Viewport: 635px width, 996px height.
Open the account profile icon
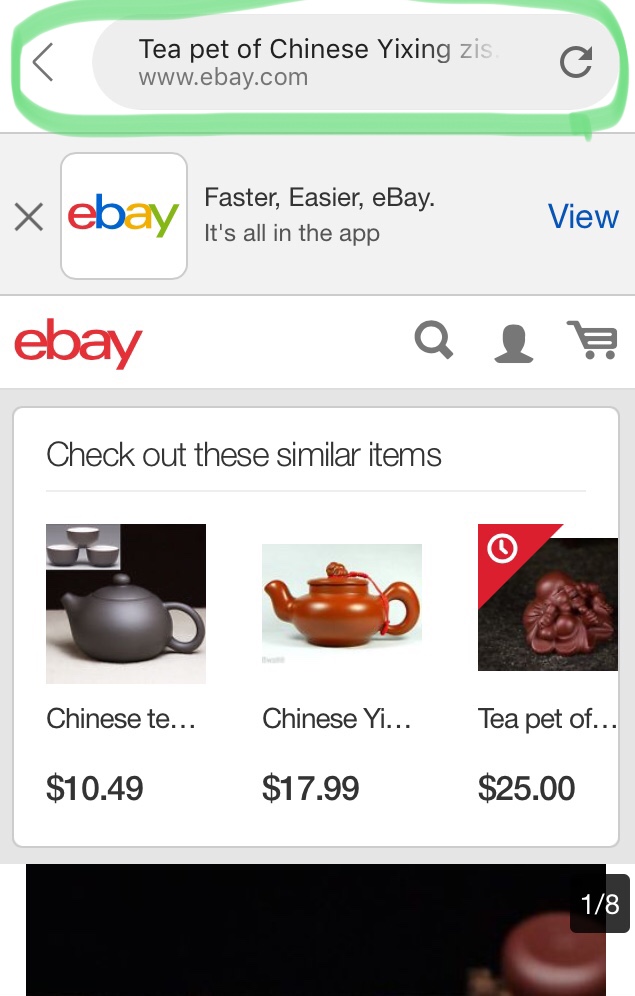click(514, 341)
